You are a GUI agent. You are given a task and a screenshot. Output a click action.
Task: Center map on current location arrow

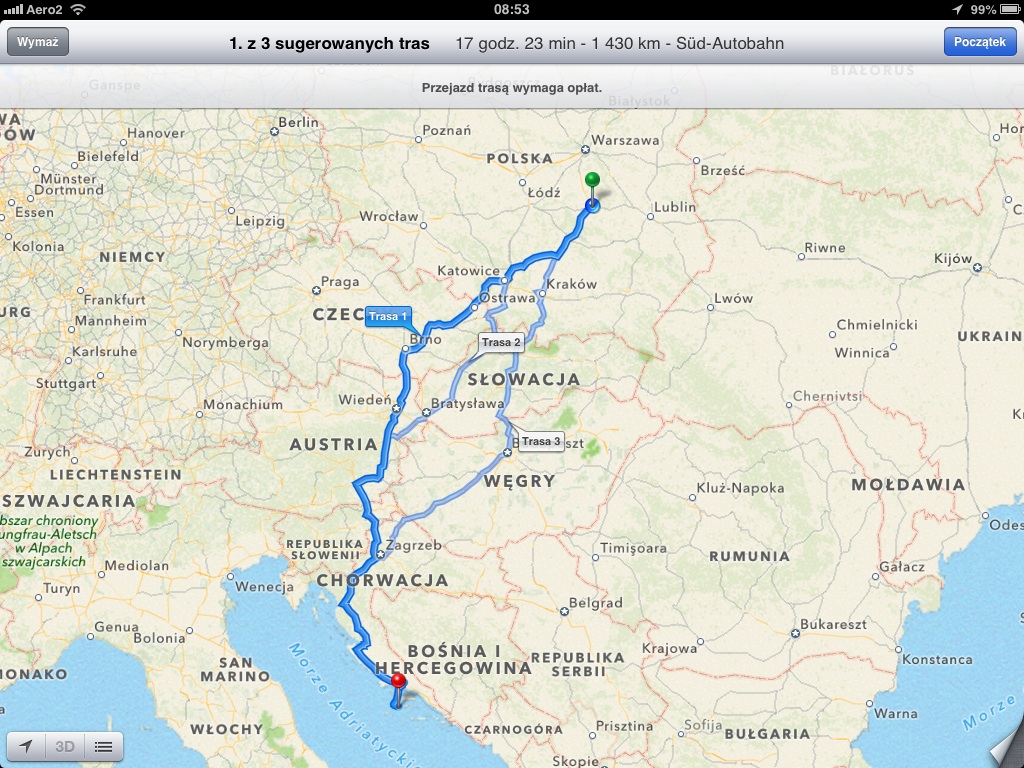(x=26, y=746)
